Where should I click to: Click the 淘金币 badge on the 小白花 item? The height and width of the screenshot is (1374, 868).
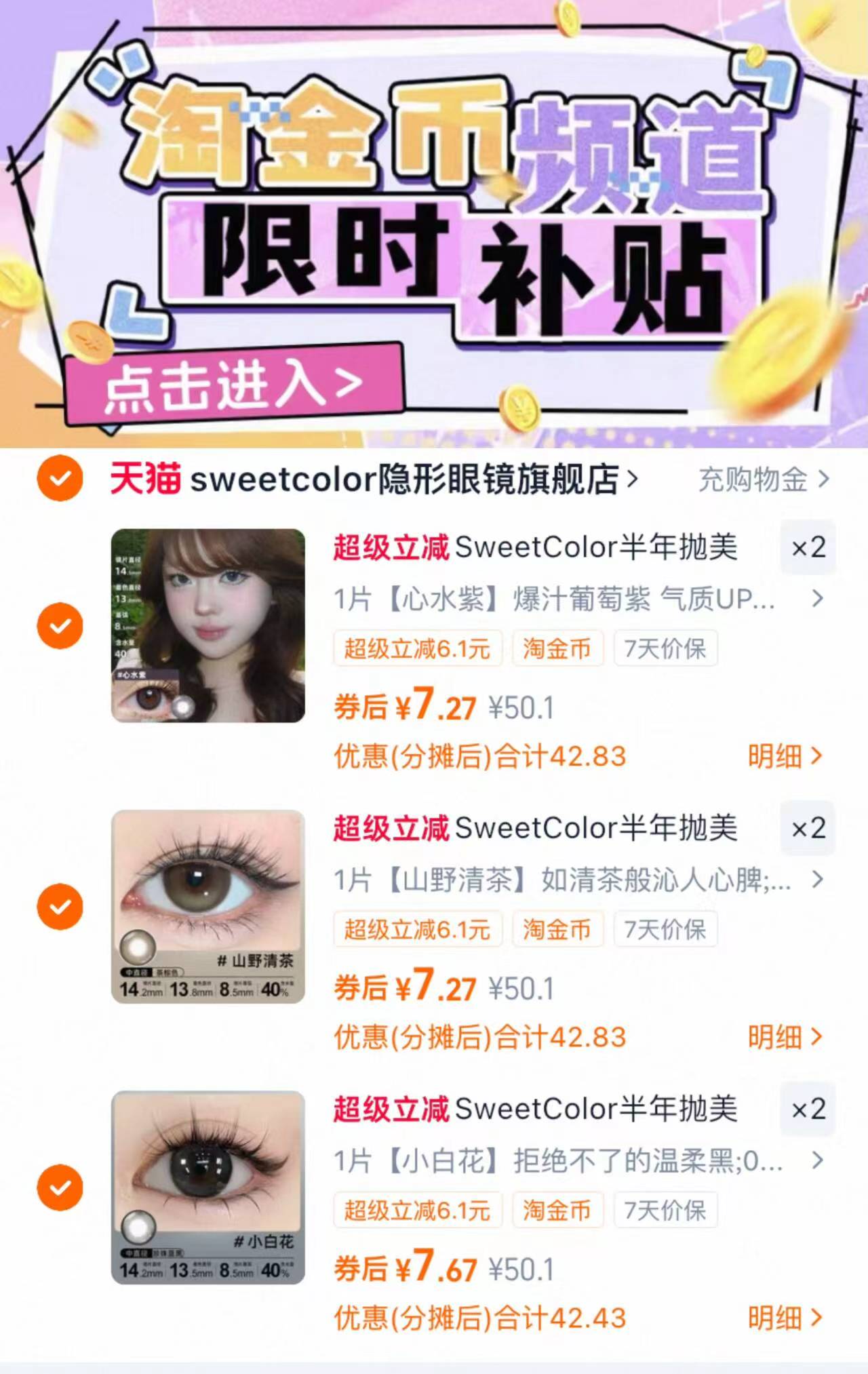[557, 1211]
